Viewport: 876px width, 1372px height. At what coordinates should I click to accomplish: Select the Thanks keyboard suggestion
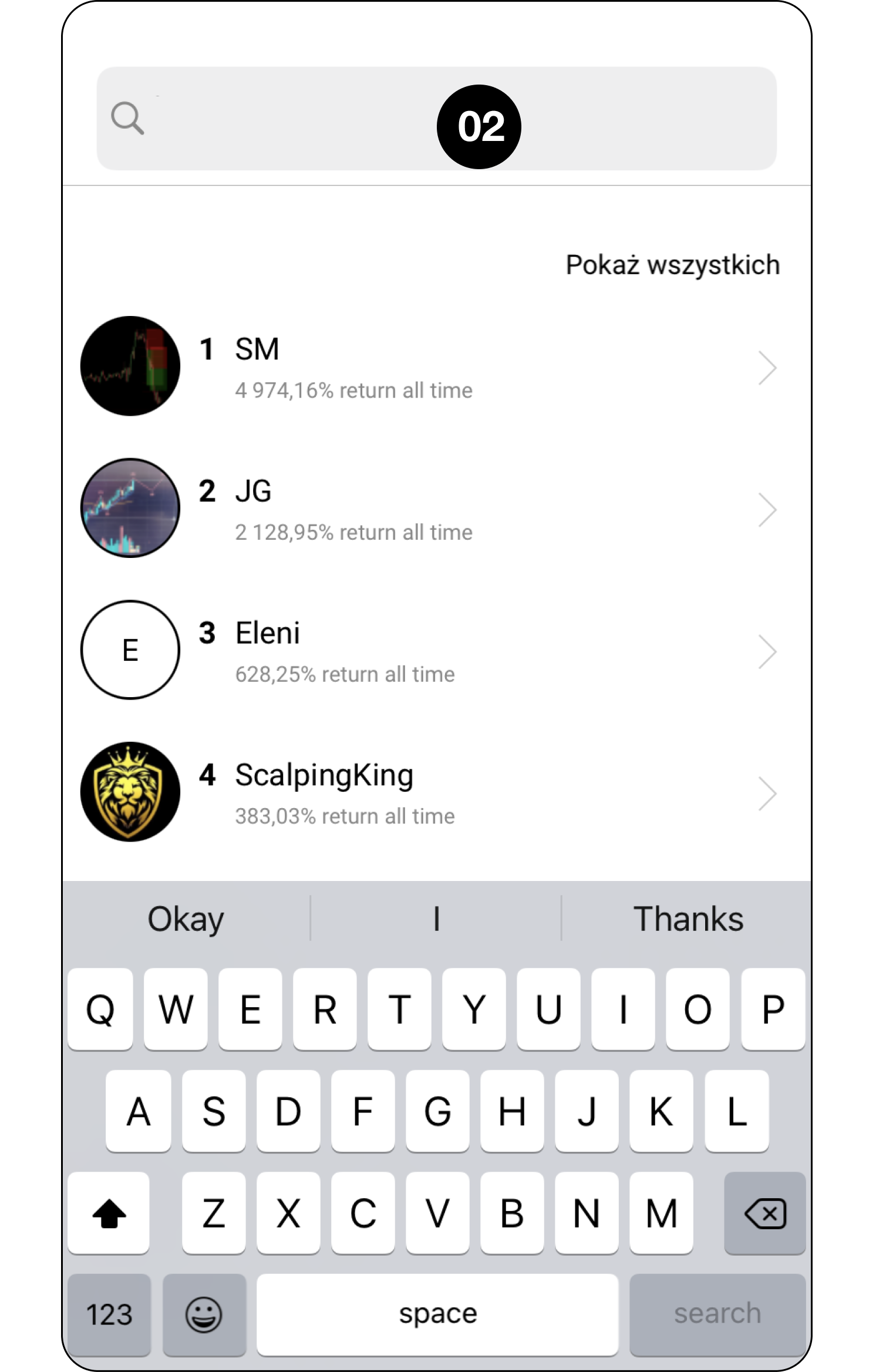[x=688, y=919]
